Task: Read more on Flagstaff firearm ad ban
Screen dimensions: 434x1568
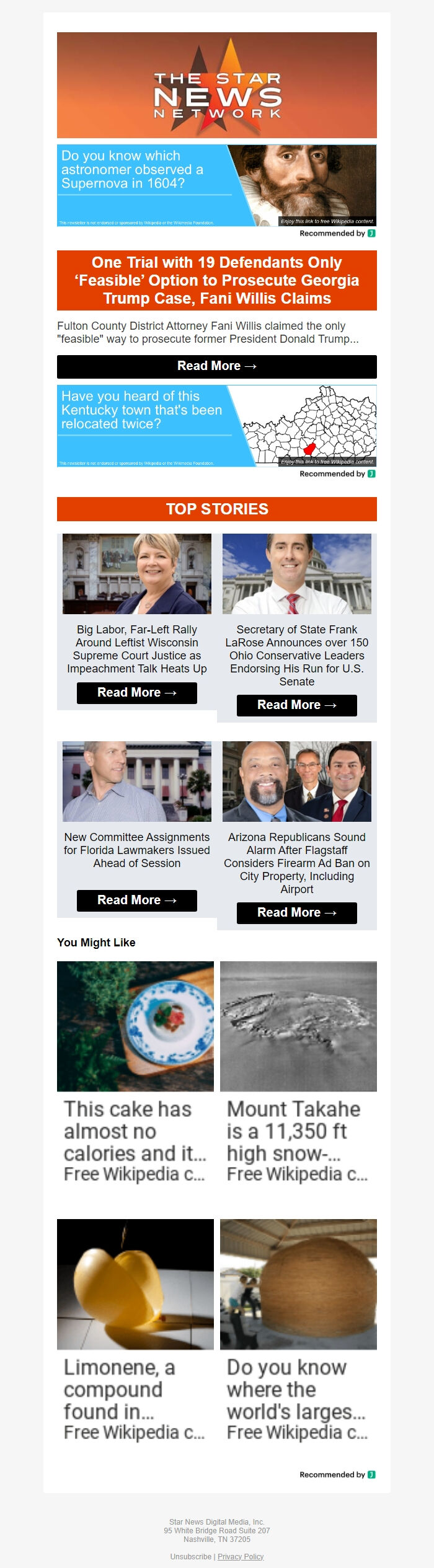Action: [296, 913]
